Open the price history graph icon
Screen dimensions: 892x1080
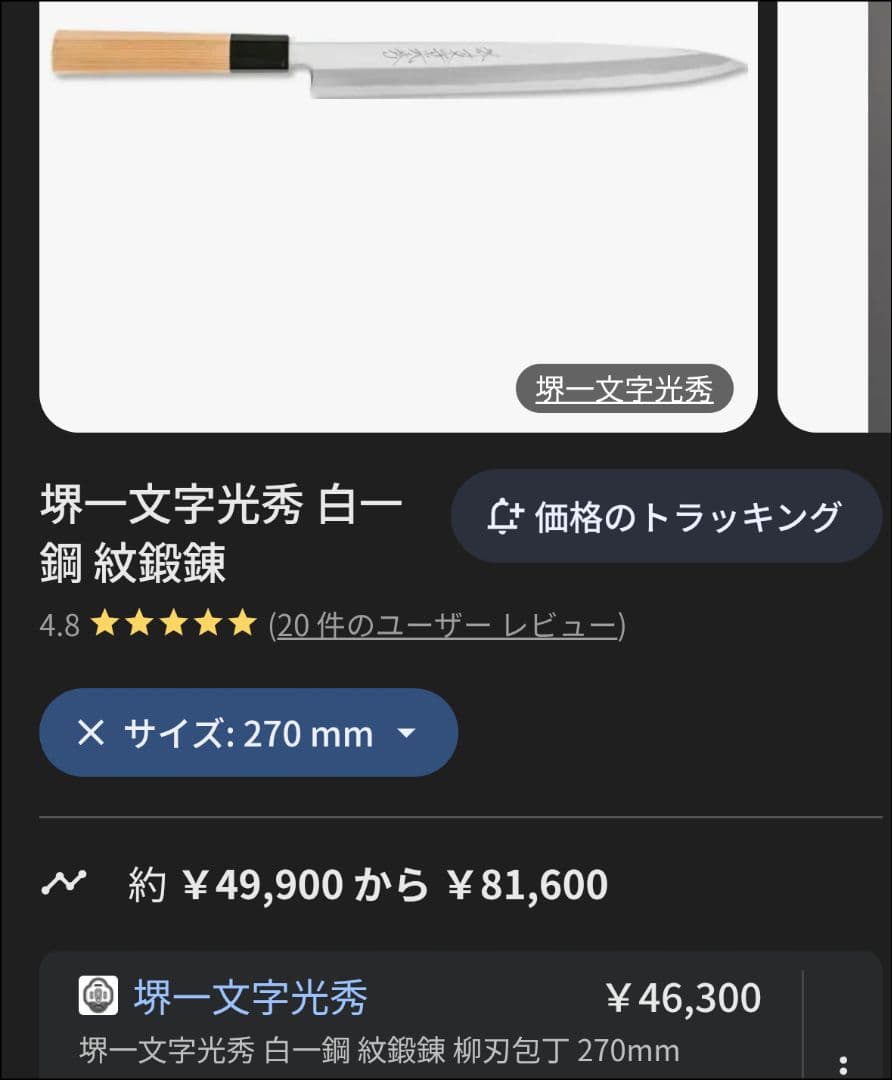62,882
